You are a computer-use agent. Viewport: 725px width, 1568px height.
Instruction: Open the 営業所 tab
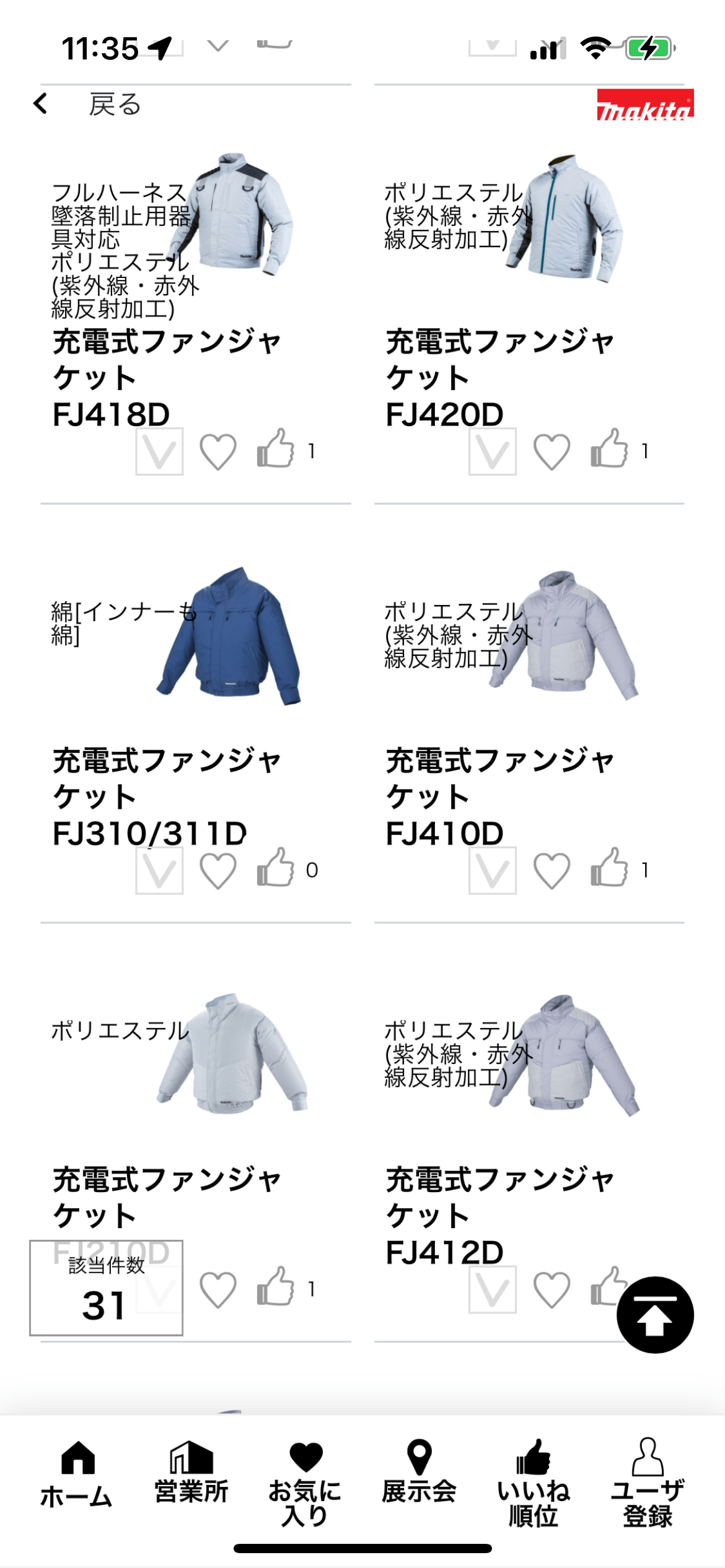tap(191, 1474)
